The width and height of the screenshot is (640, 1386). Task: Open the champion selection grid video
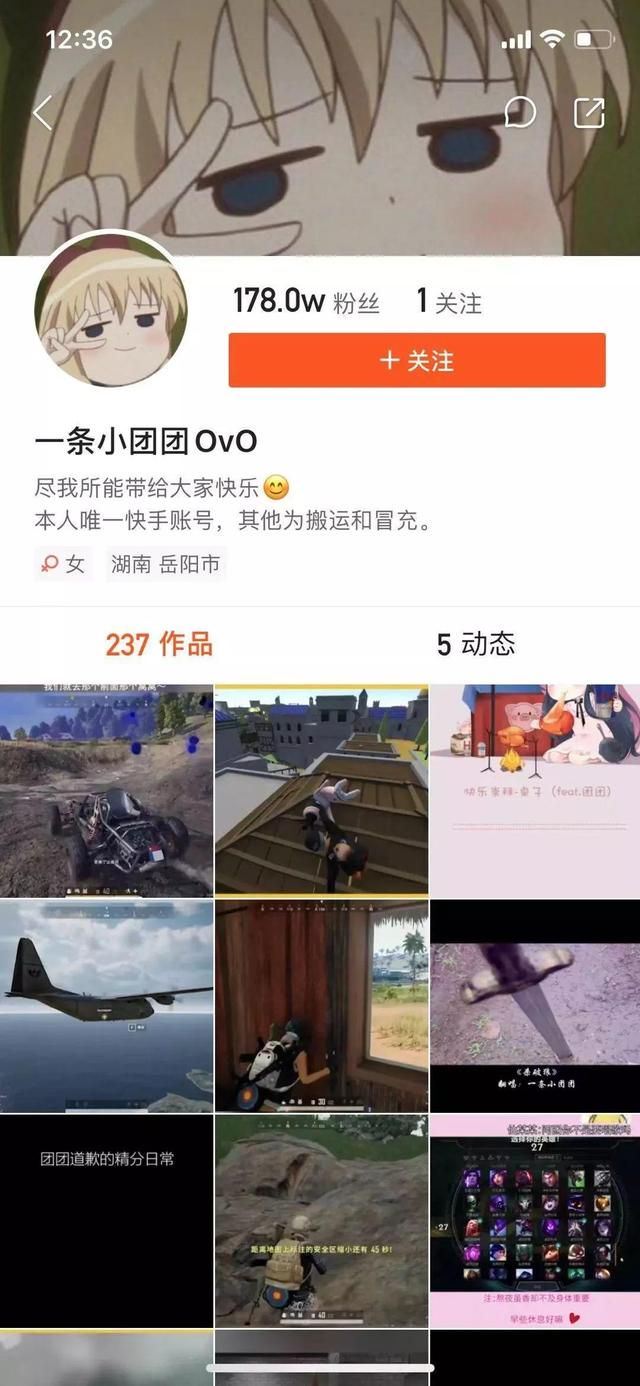pos(535,1221)
